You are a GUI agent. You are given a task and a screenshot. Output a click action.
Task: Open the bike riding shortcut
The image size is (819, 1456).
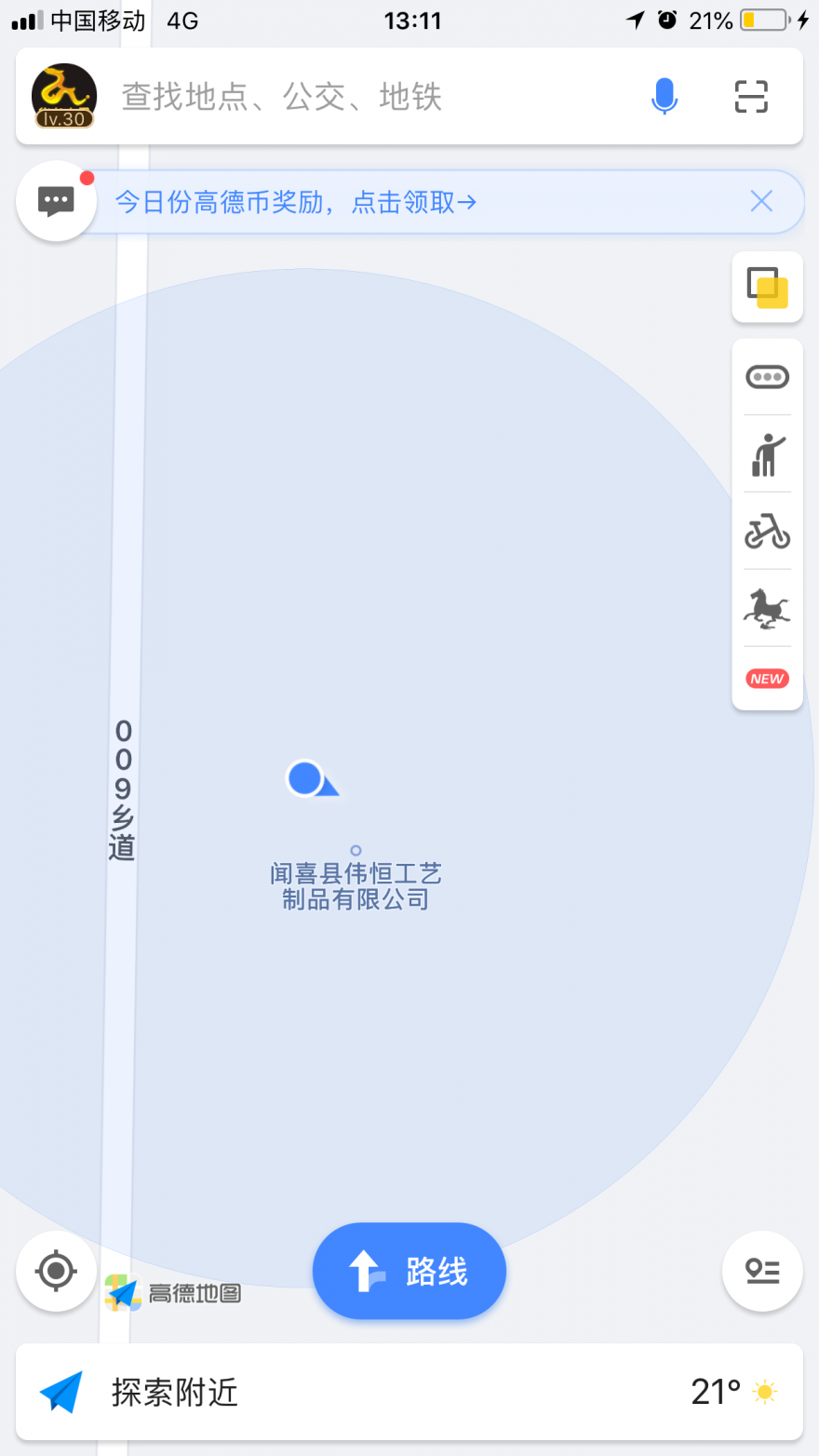tap(768, 532)
